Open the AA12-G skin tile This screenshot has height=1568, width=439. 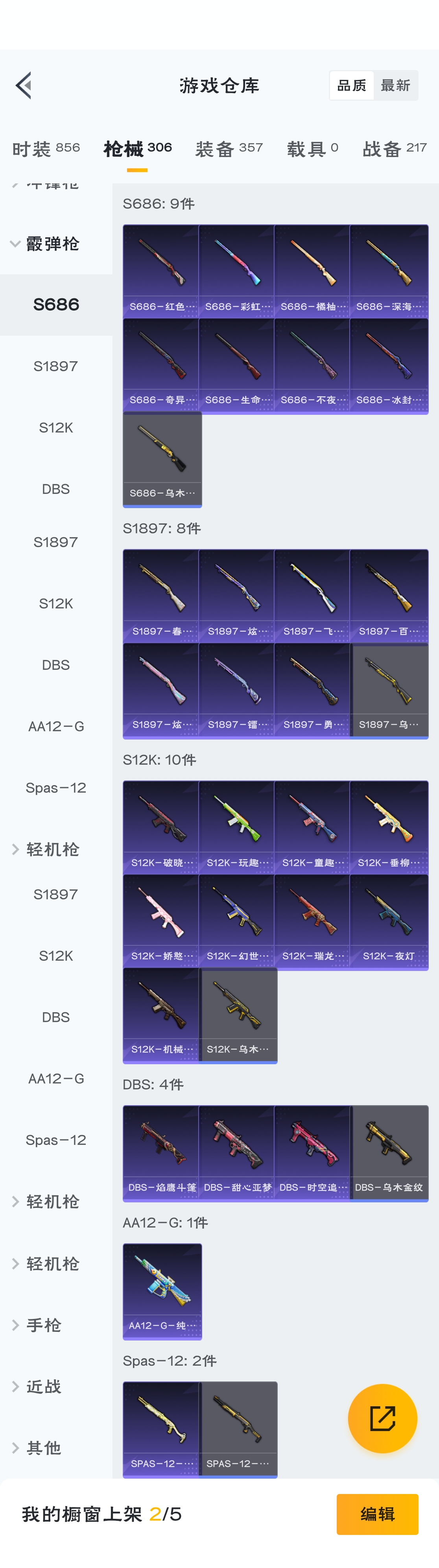coord(162,1290)
